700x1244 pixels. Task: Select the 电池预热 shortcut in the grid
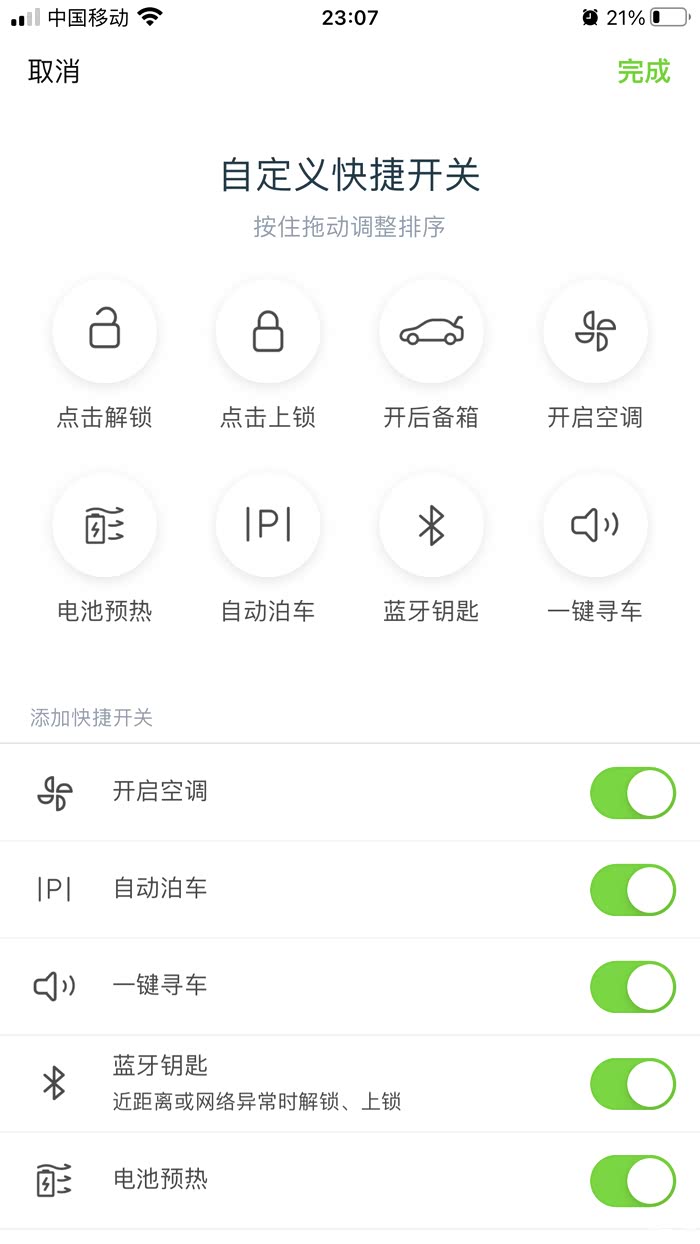point(104,525)
